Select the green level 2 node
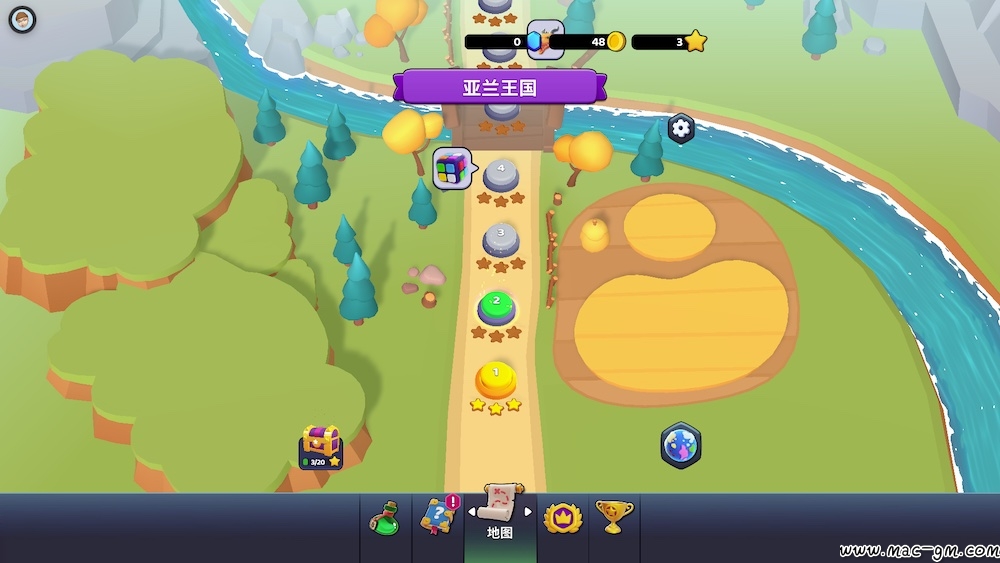The image size is (1000, 563). pyautogui.click(x=496, y=306)
